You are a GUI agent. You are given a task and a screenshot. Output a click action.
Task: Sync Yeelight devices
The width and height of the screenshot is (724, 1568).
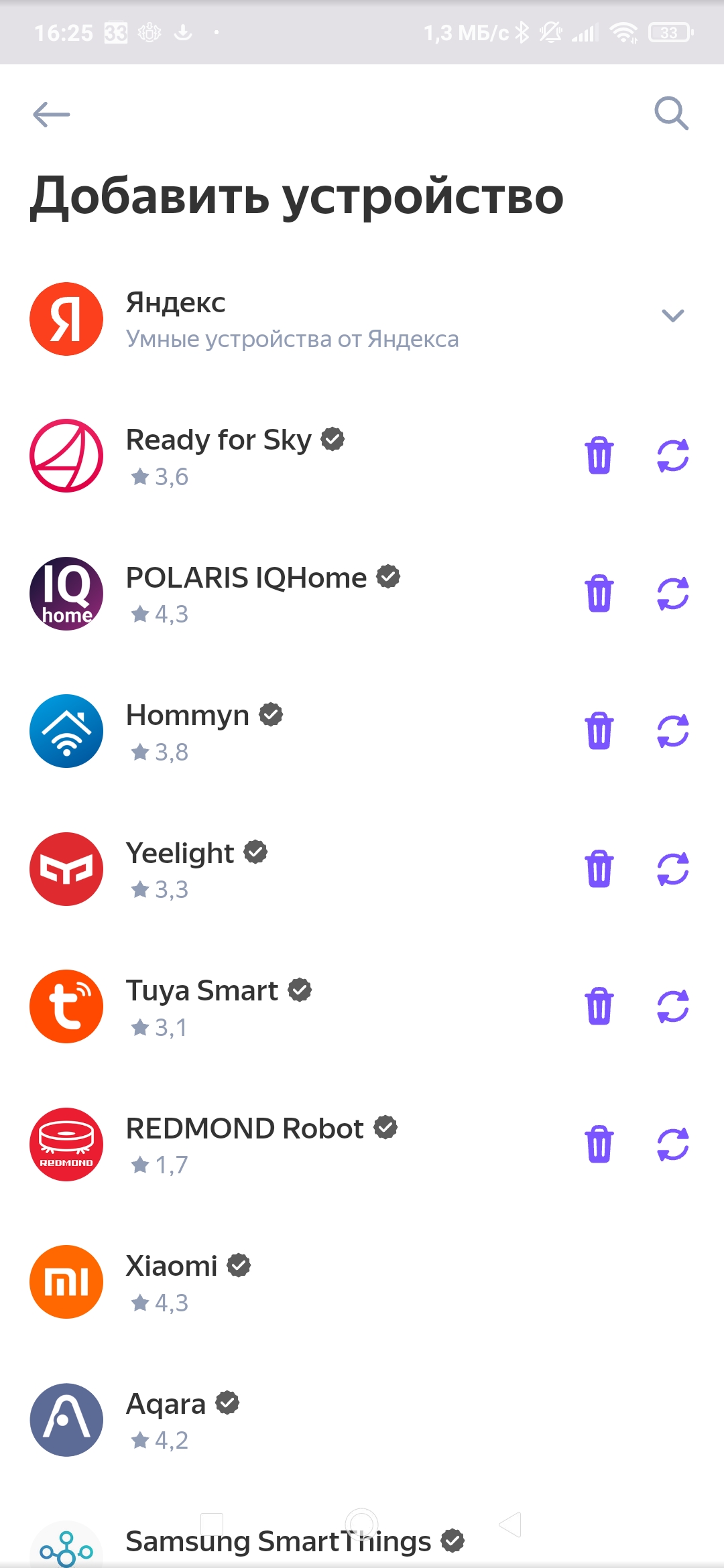pyautogui.click(x=672, y=869)
